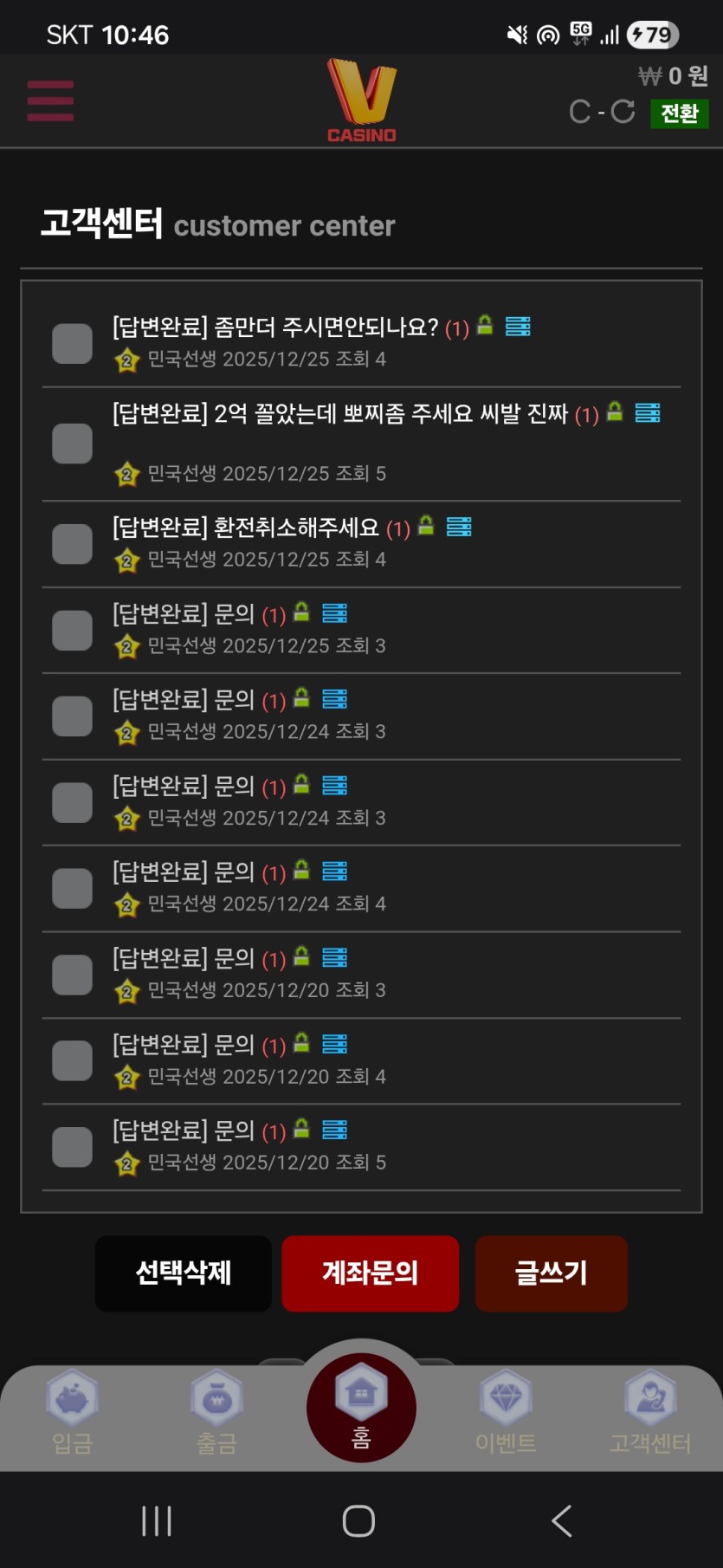Delete selected posts with 선택삭제
The height and width of the screenshot is (1568, 723).
(184, 1273)
